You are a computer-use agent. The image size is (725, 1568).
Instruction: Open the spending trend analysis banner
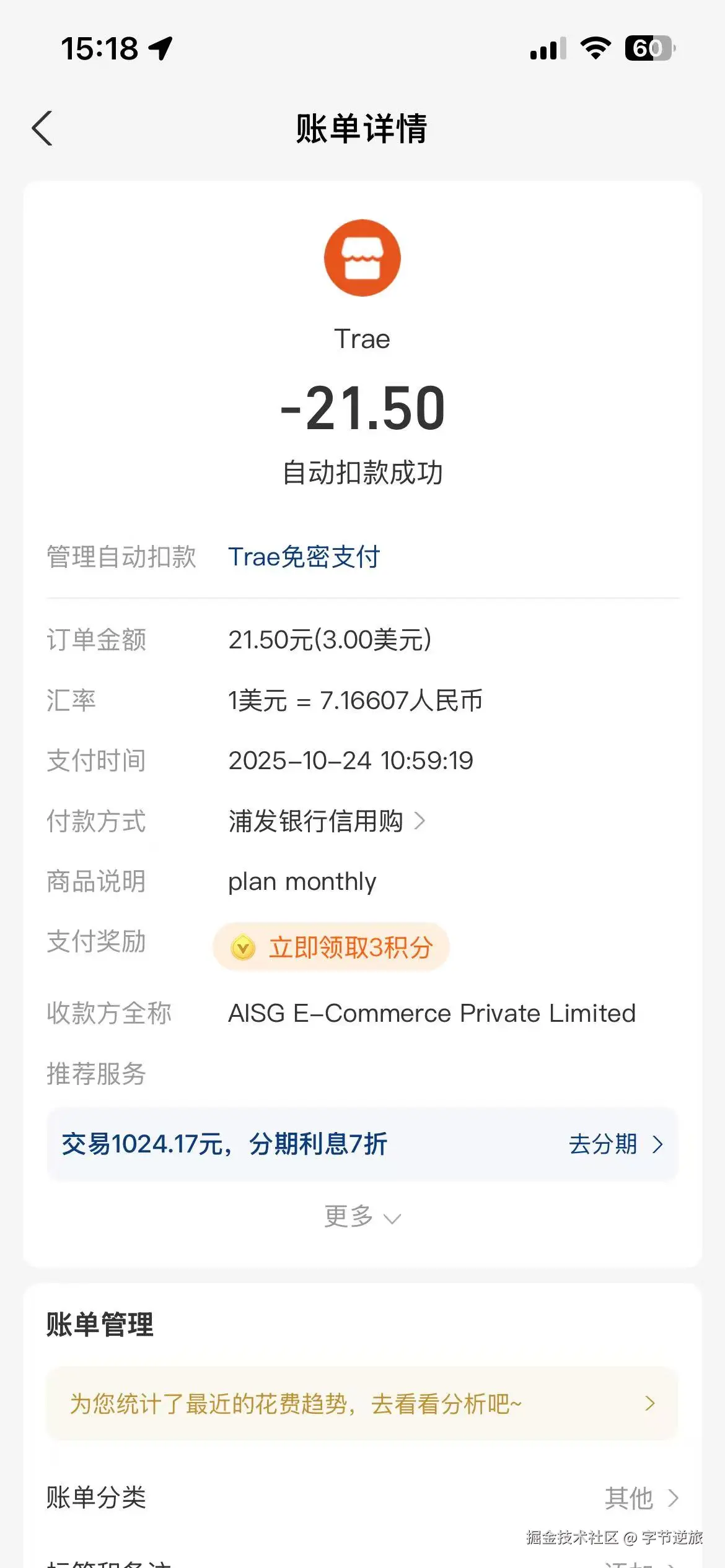click(362, 1404)
